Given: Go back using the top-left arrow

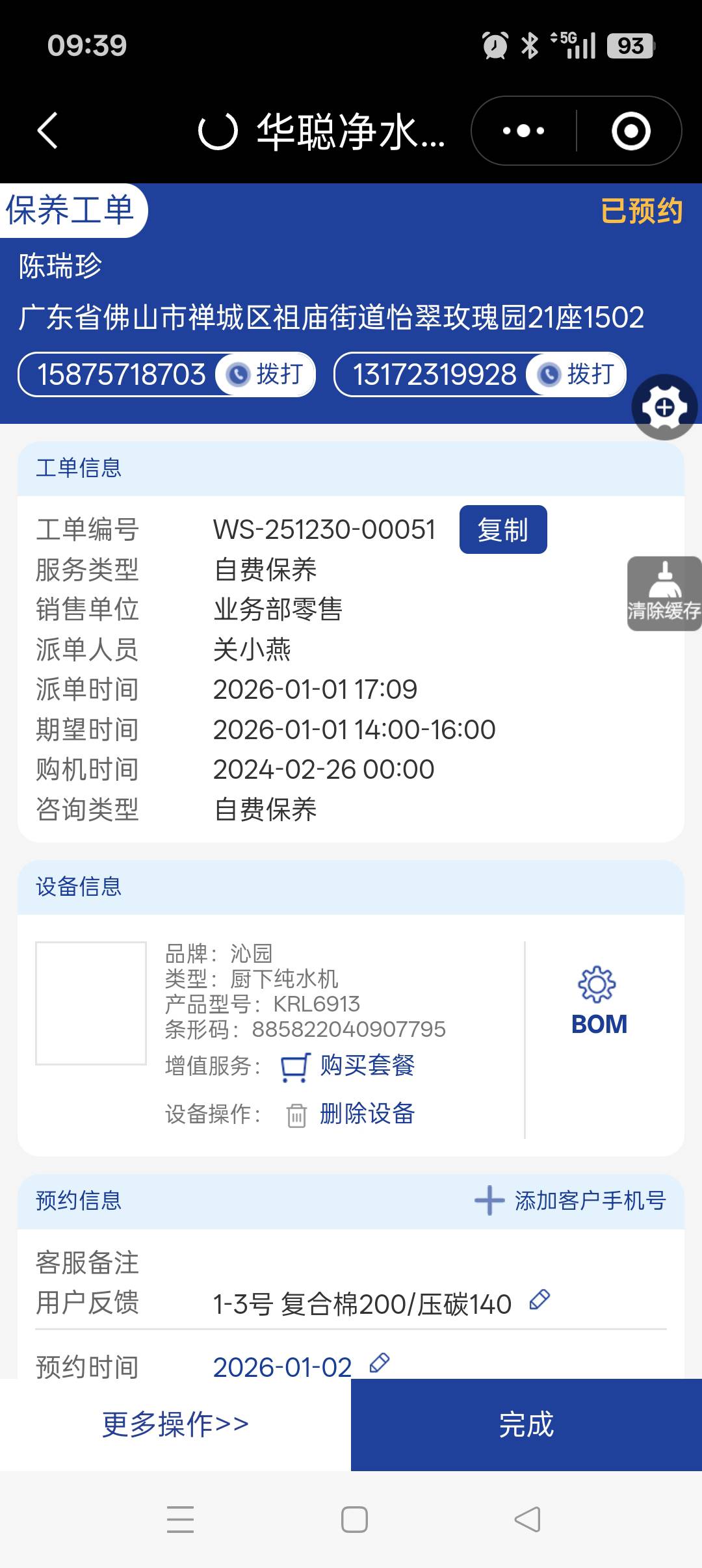Looking at the screenshot, I should 47,131.
